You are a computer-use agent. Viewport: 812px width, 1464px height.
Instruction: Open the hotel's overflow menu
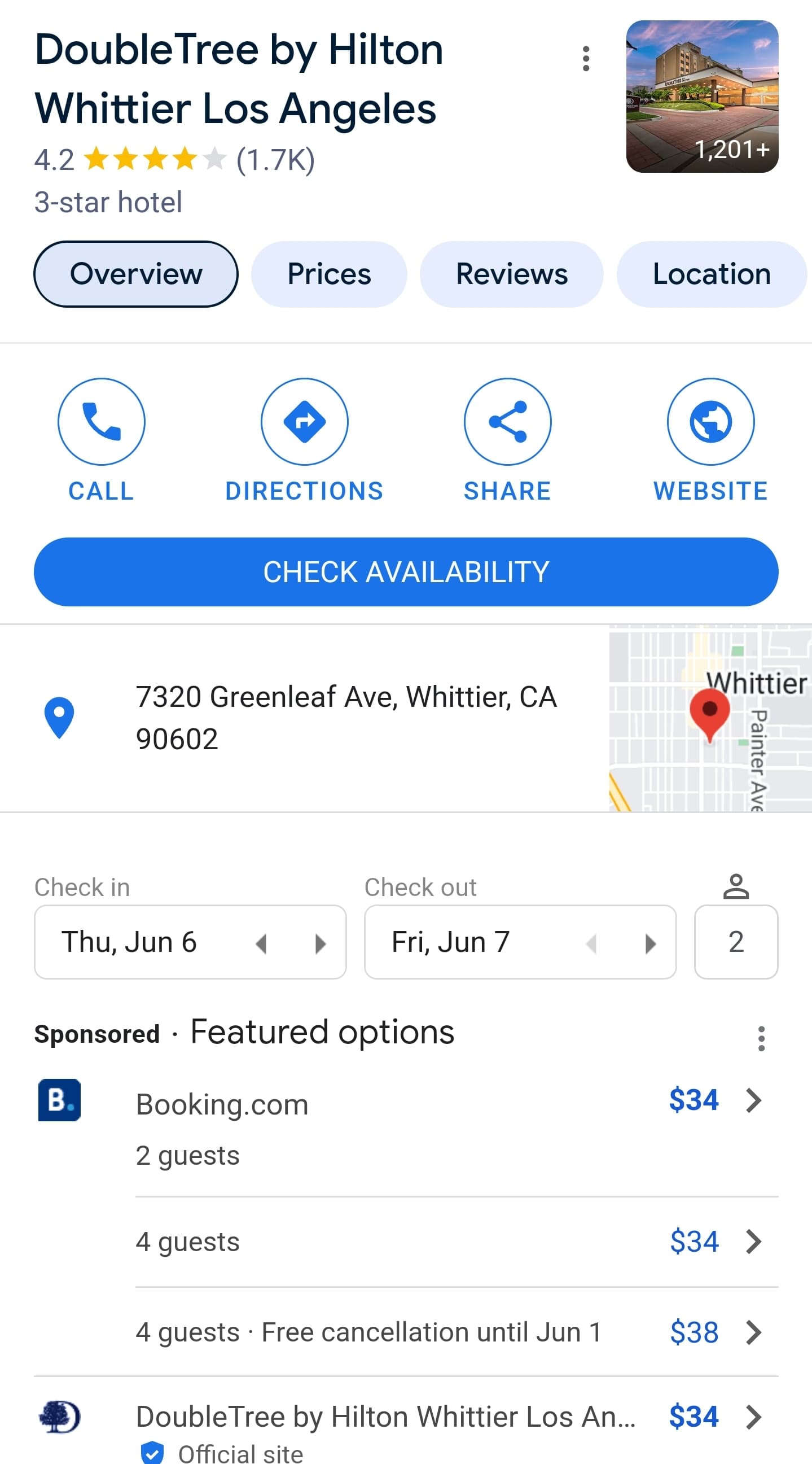586,59
